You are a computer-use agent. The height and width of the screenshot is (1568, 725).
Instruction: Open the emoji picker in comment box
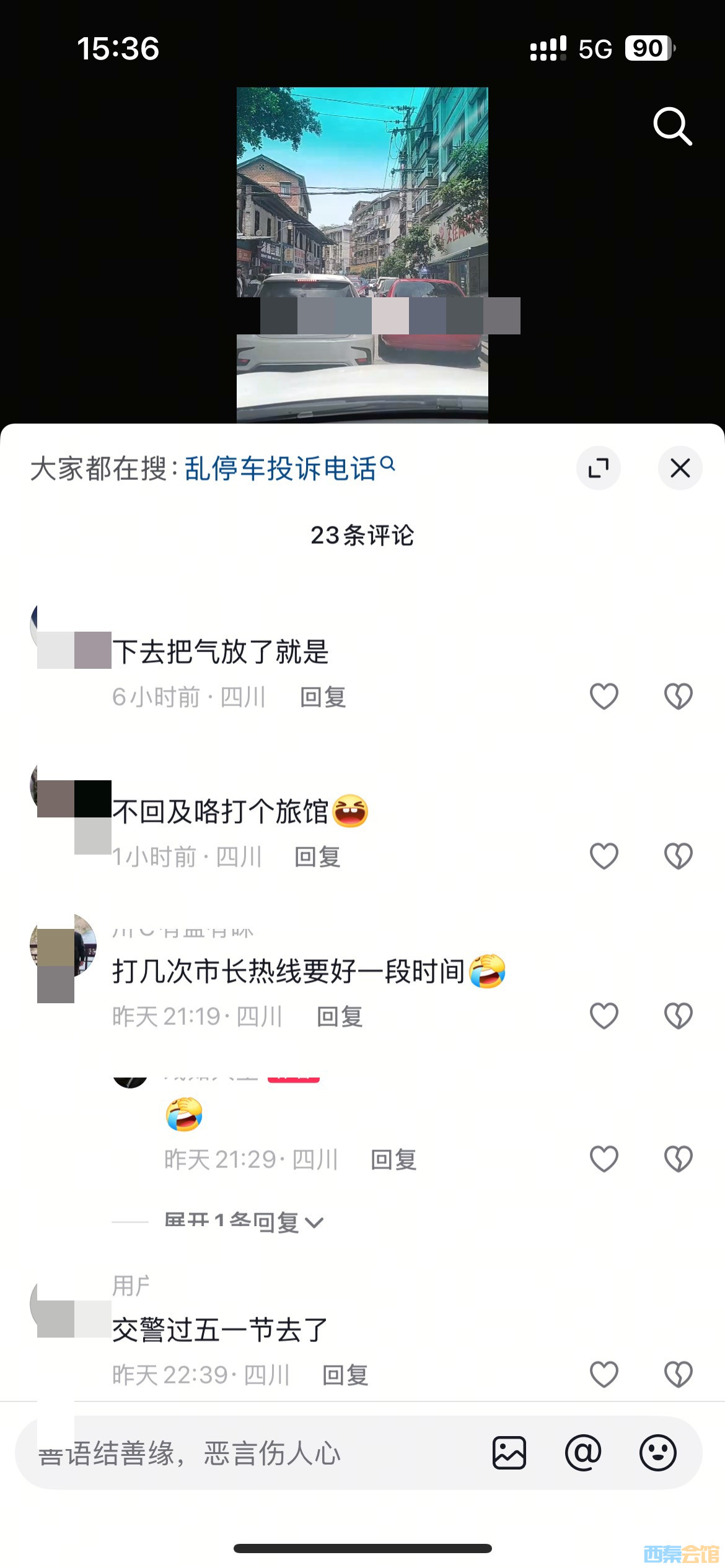tap(657, 1453)
